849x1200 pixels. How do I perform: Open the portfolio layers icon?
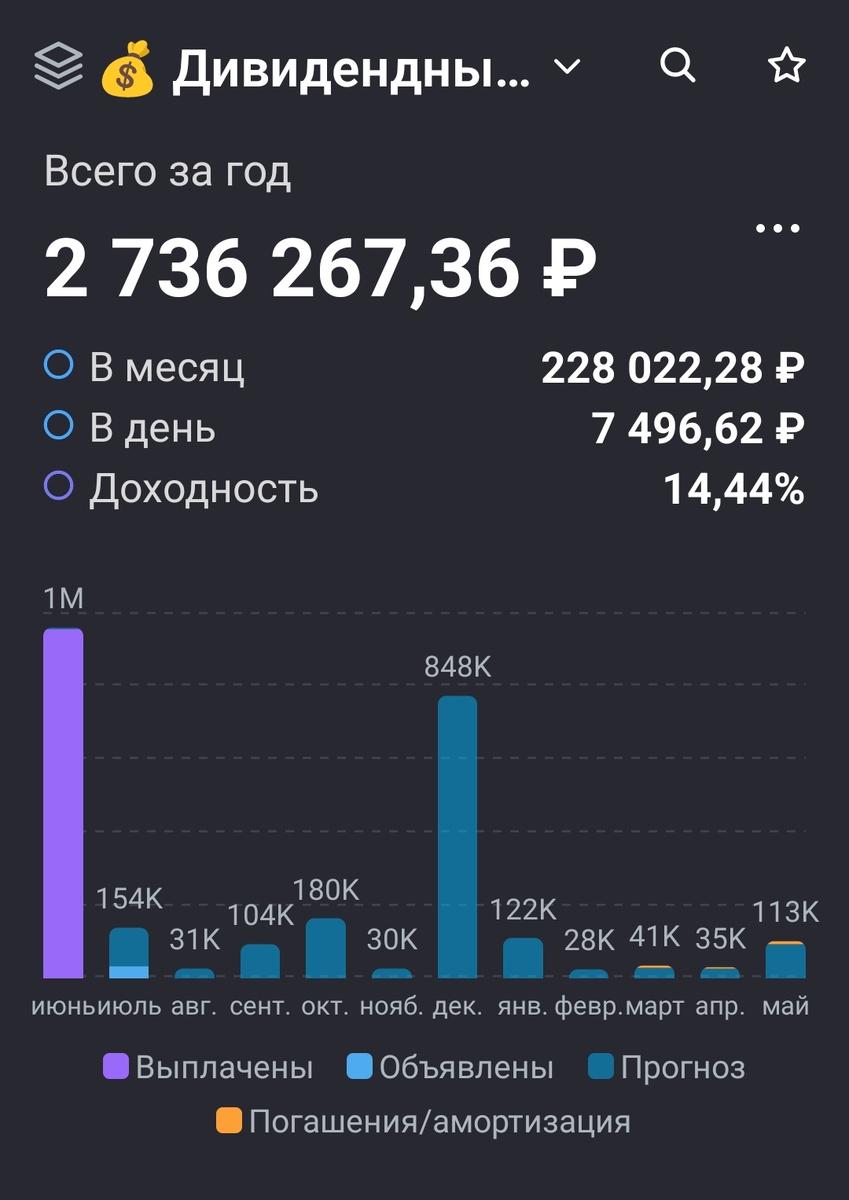pos(57,67)
